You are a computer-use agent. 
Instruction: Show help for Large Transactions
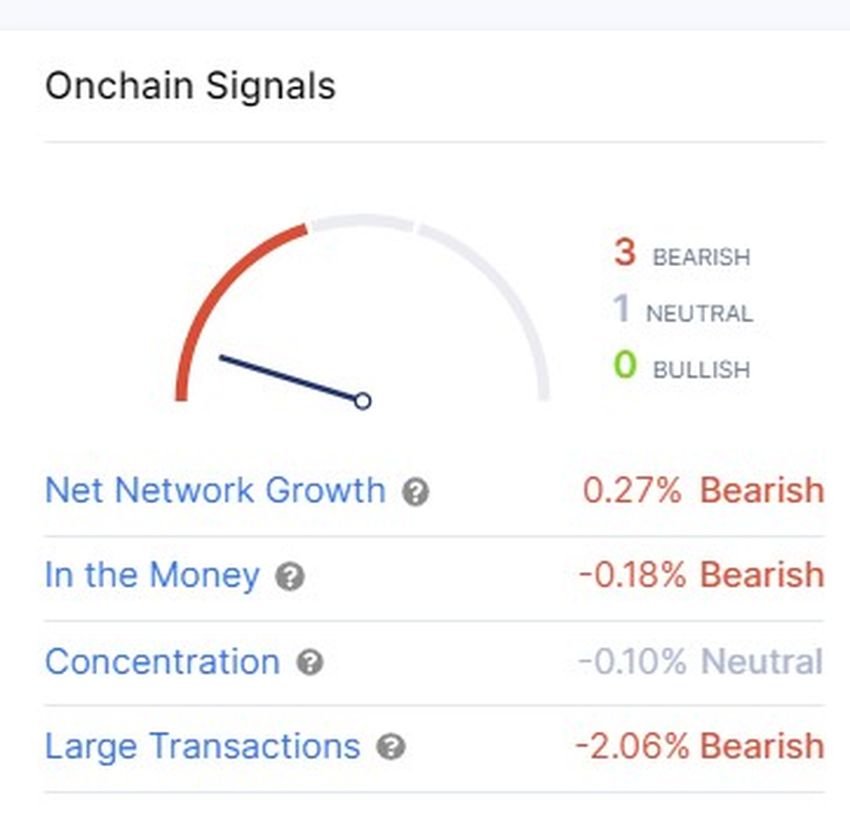pos(391,747)
